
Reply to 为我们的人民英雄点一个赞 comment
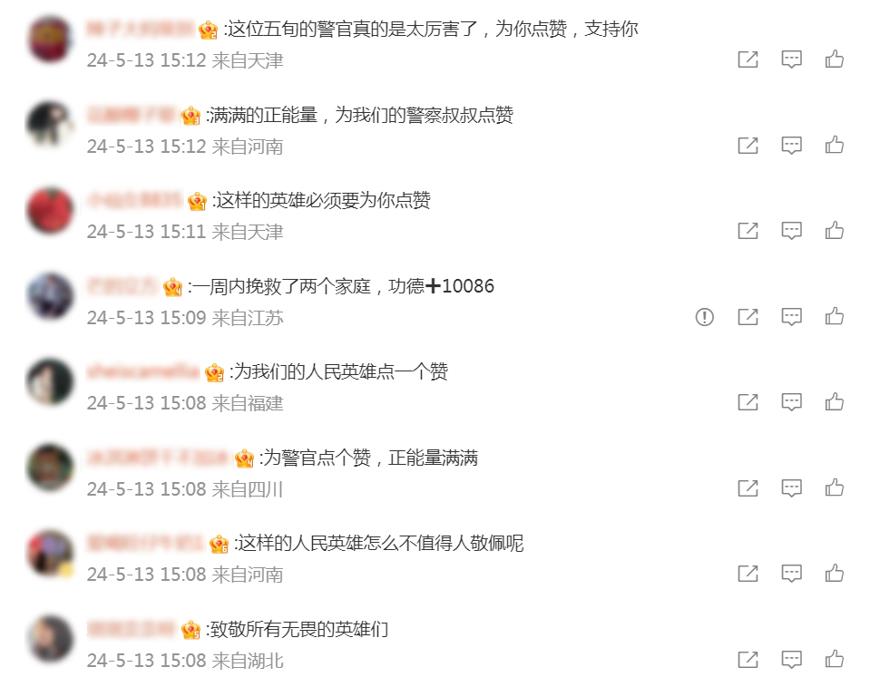[791, 402]
